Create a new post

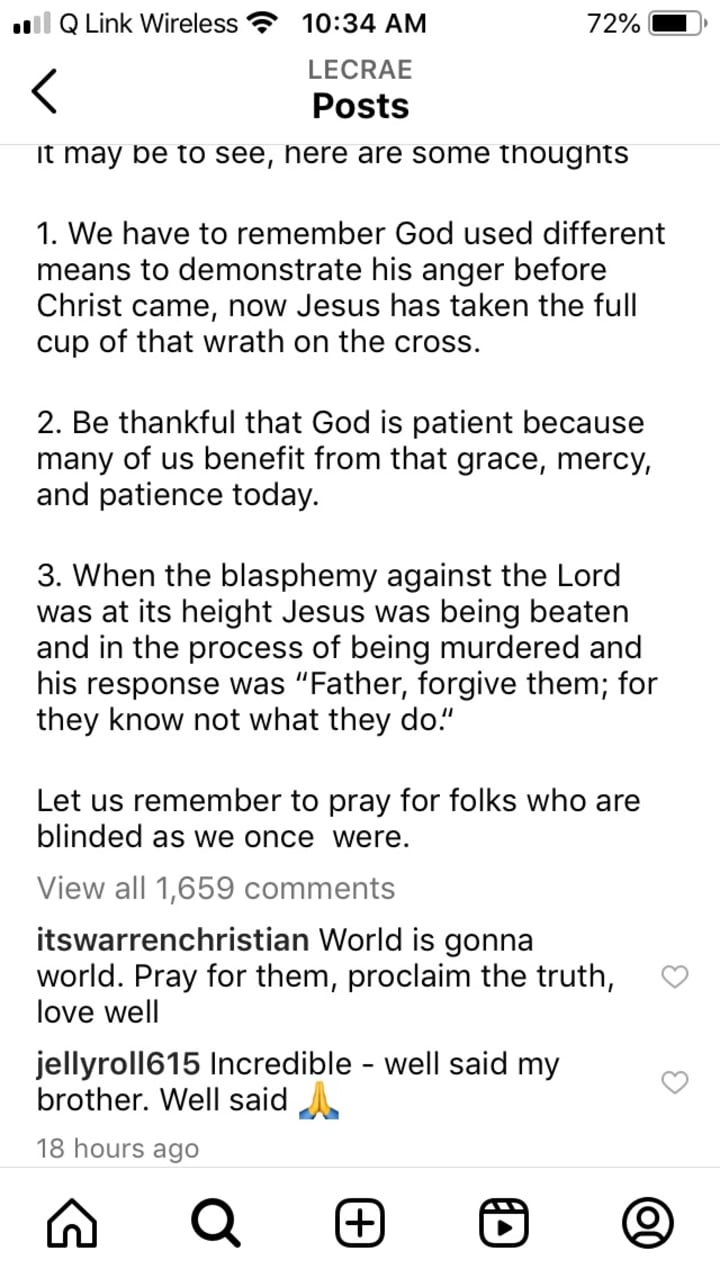(x=360, y=1223)
